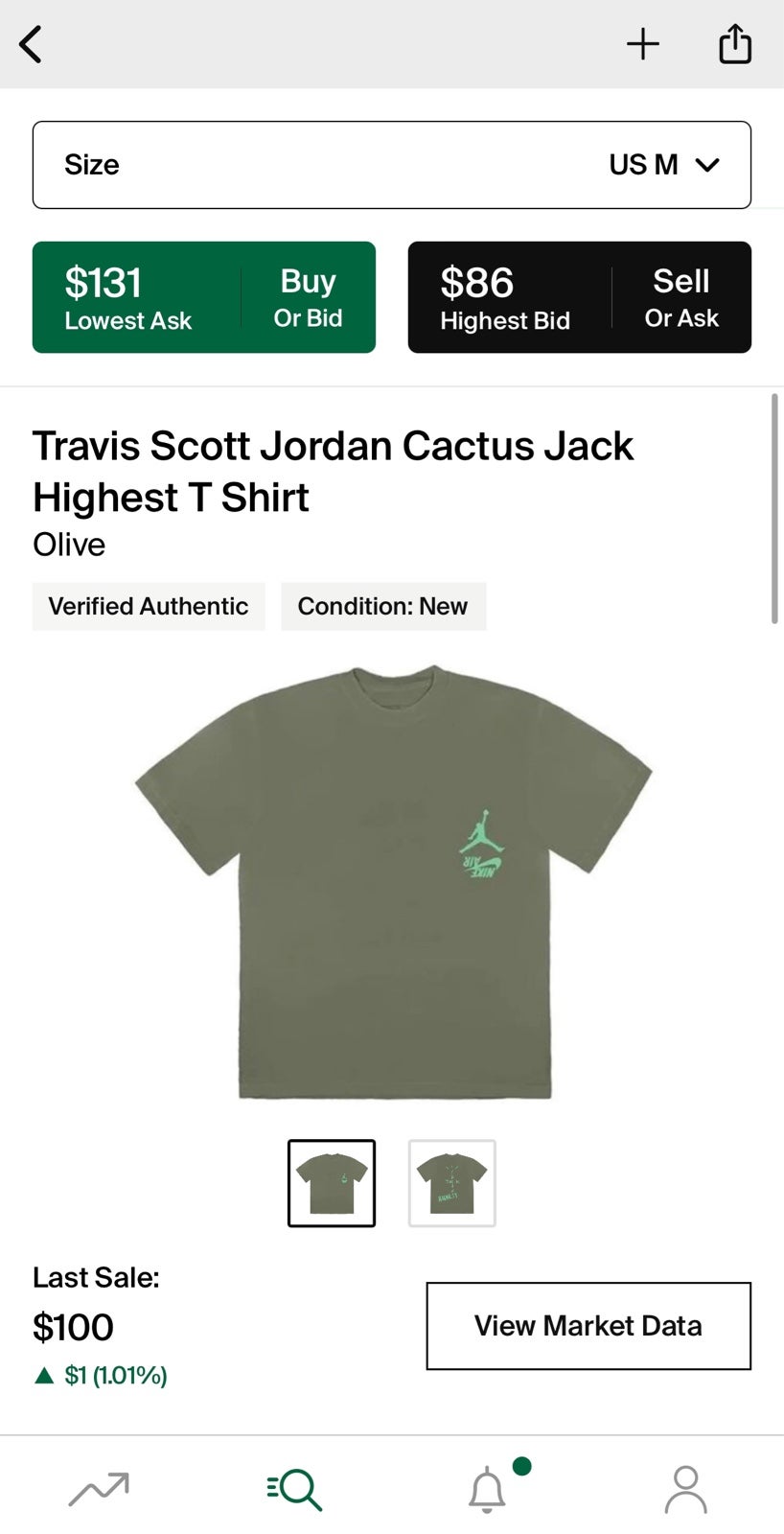The height and width of the screenshot is (1534, 784).
Task: Go back using the top-left arrow
Action: (x=31, y=44)
